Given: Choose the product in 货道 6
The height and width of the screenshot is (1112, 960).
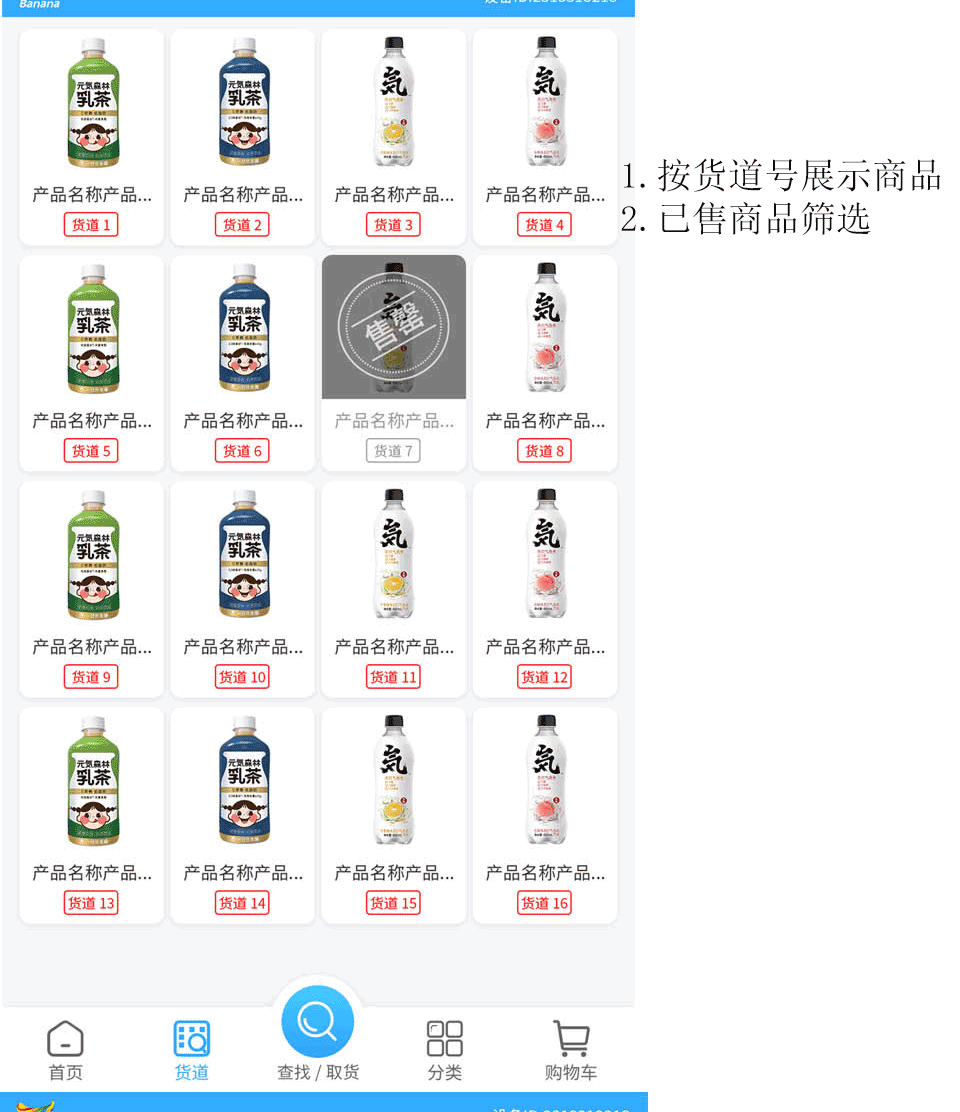Looking at the screenshot, I should [x=243, y=336].
